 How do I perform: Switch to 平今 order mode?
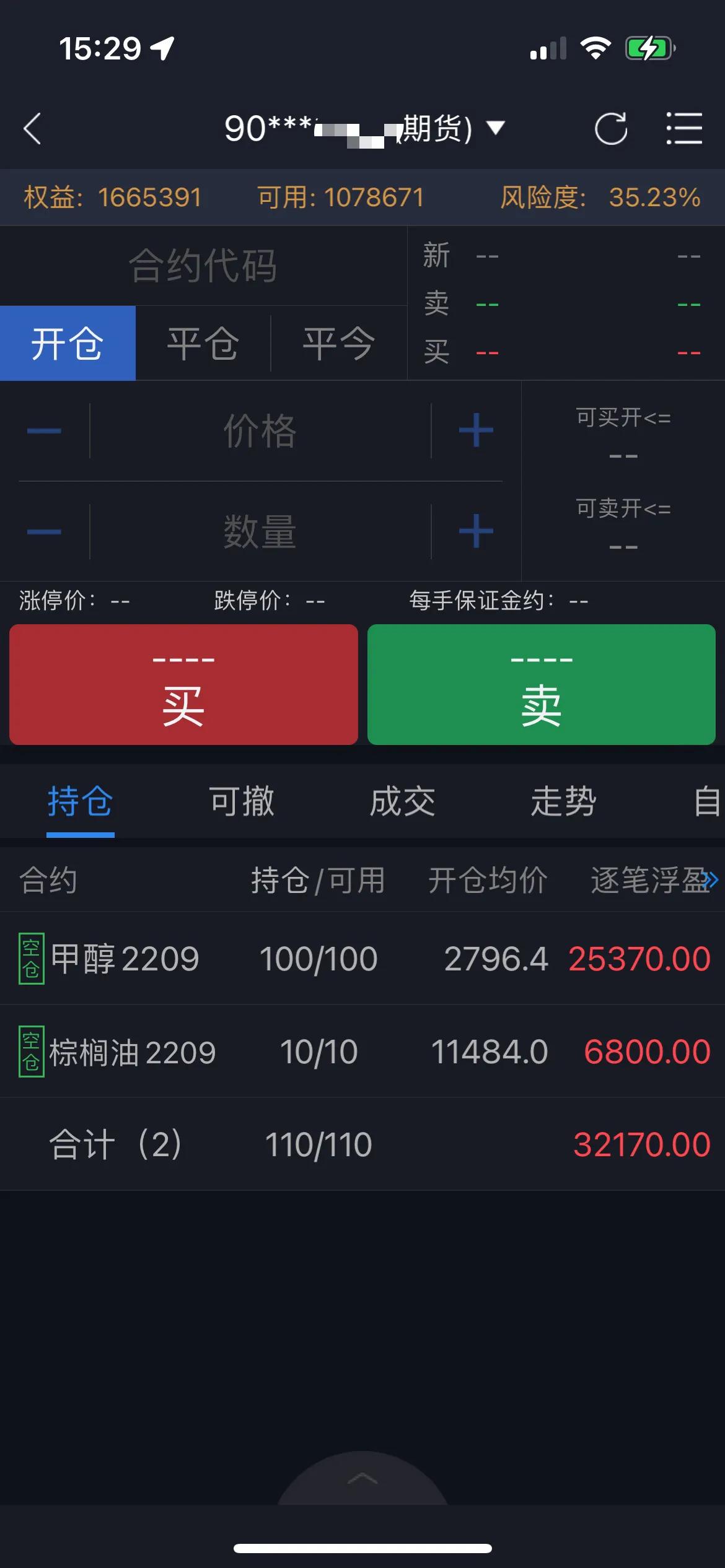[338, 342]
